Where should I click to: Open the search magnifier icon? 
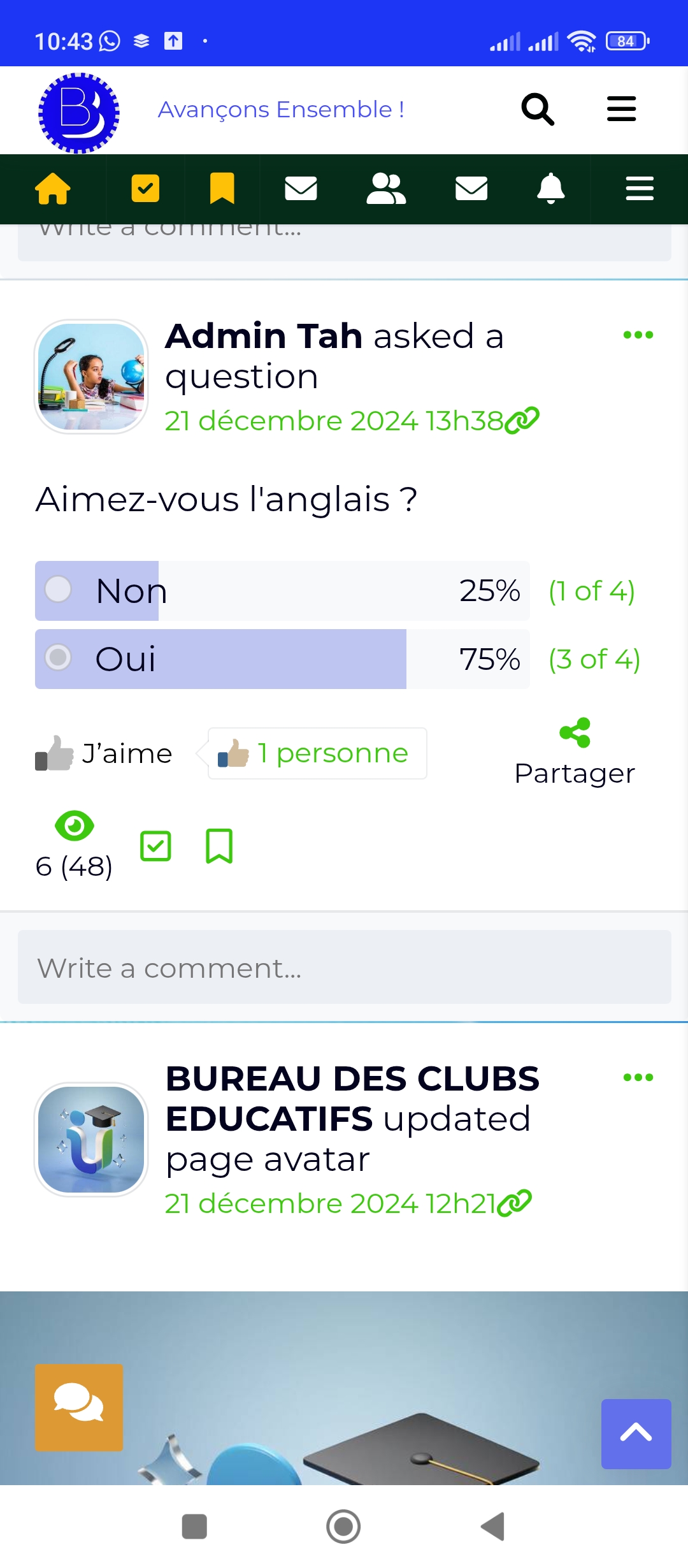tap(538, 110)
